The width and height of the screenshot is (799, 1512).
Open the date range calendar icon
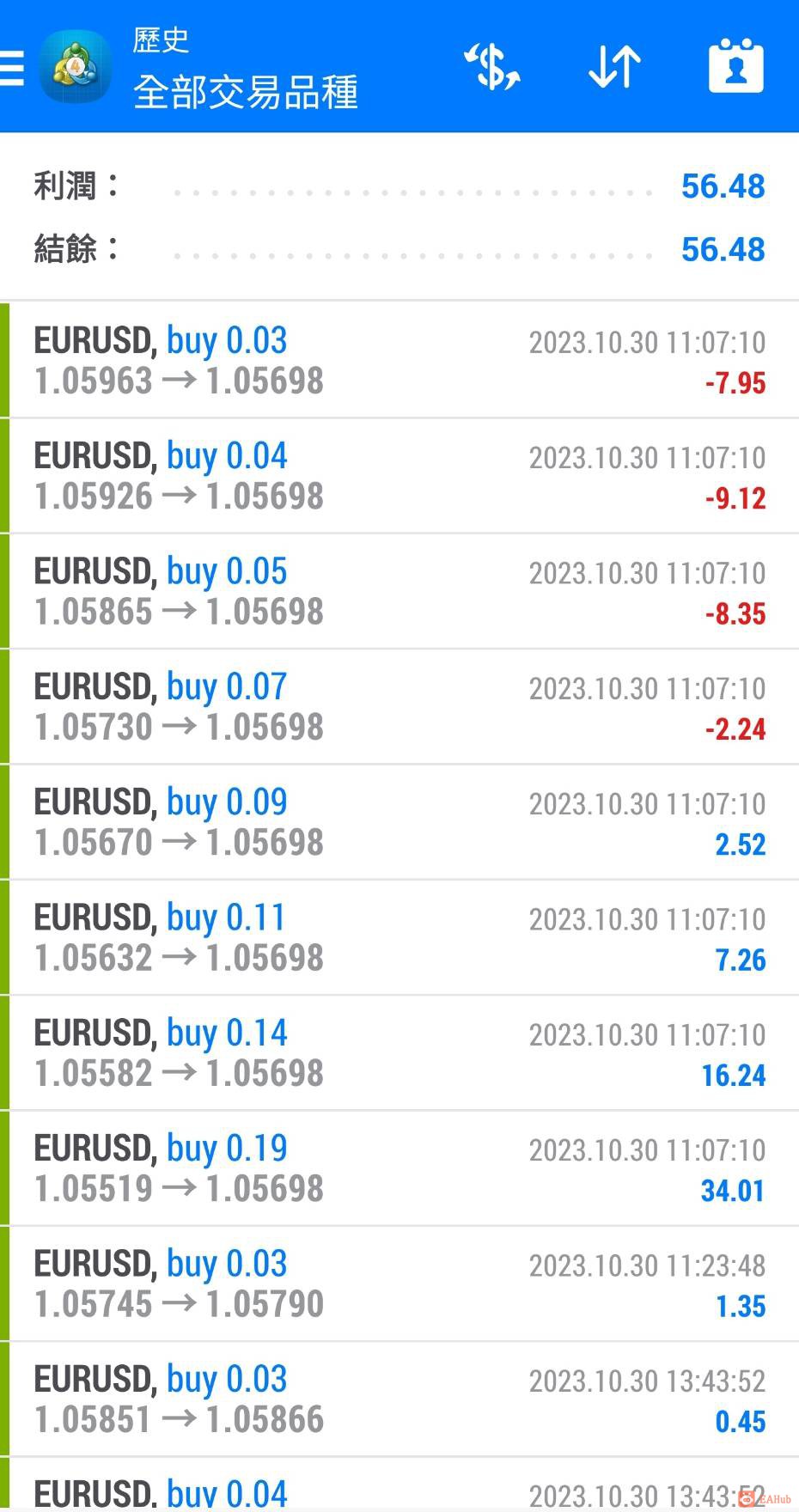point(735,67)
